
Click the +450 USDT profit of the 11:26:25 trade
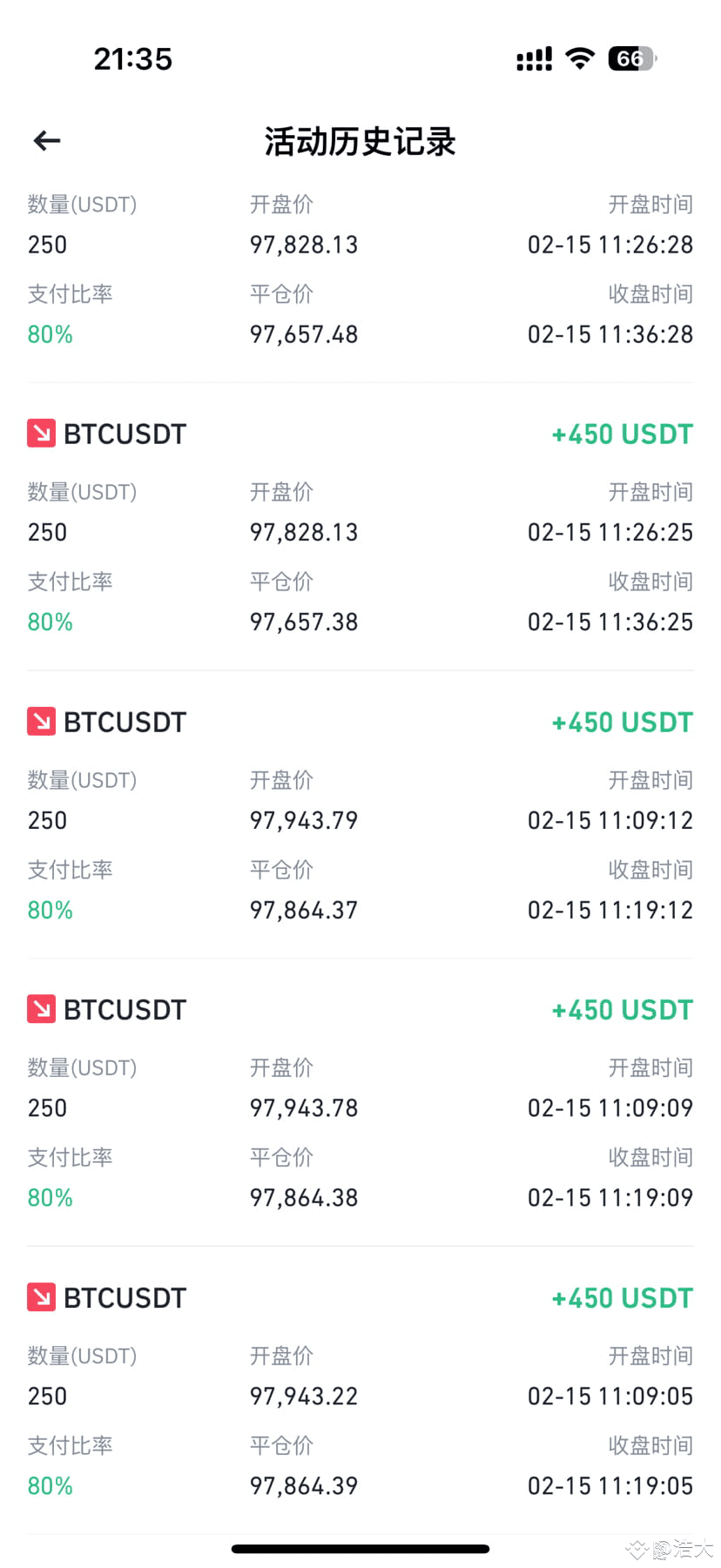click(622, 434)
